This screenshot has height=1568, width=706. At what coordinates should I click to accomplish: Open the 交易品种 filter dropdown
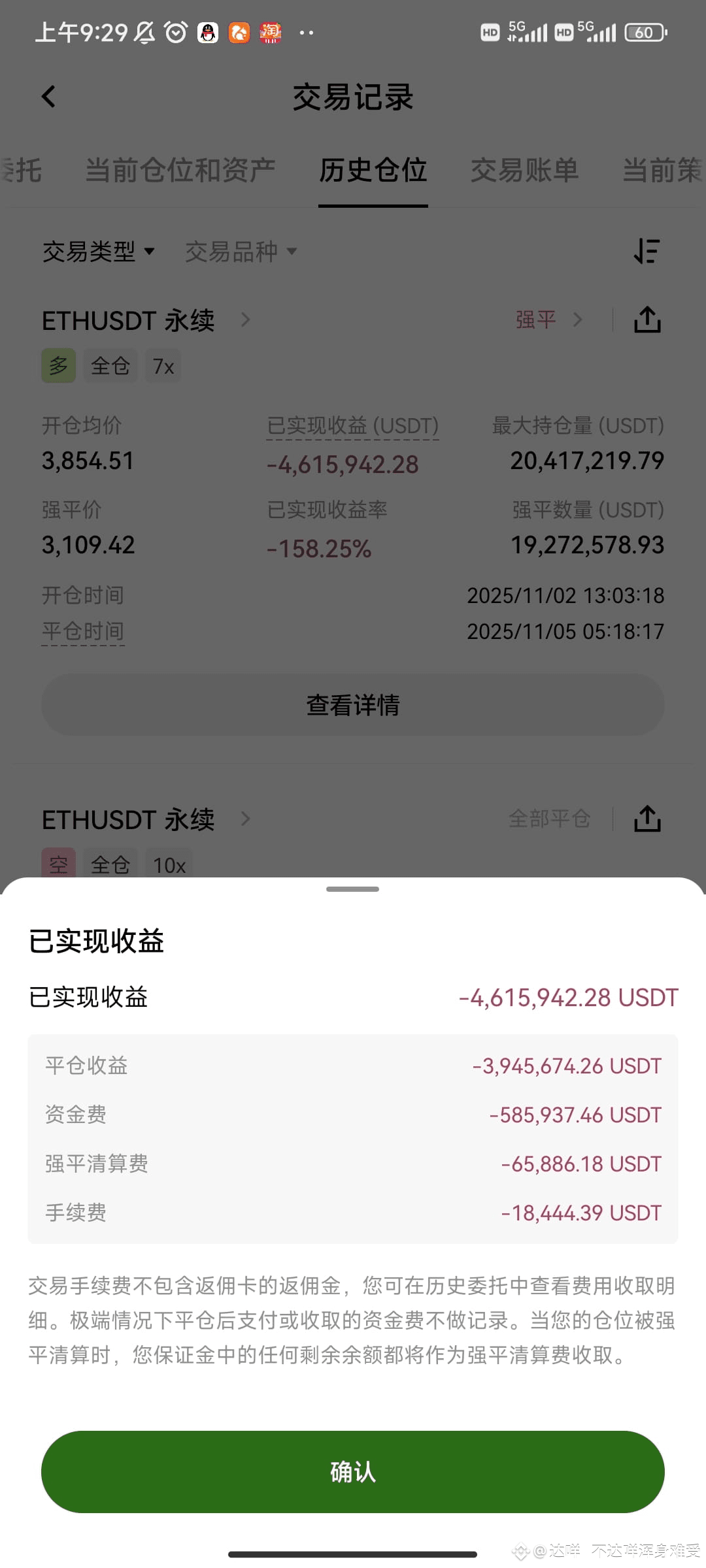(241, 252)
